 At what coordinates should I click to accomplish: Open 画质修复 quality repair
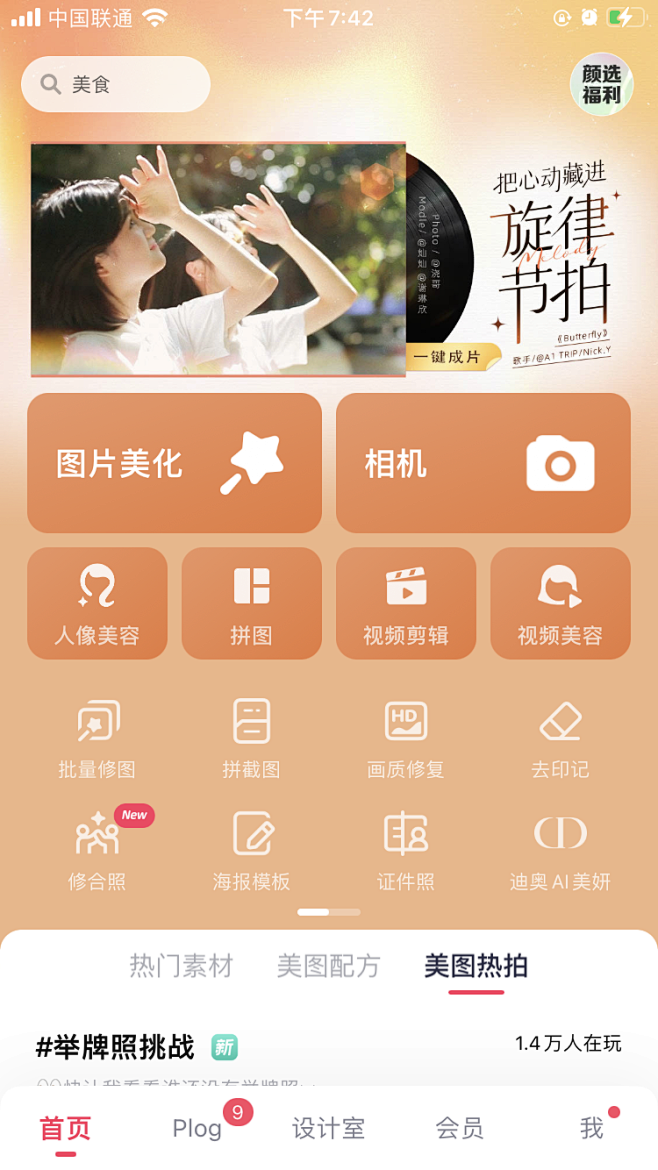[405, 740]
